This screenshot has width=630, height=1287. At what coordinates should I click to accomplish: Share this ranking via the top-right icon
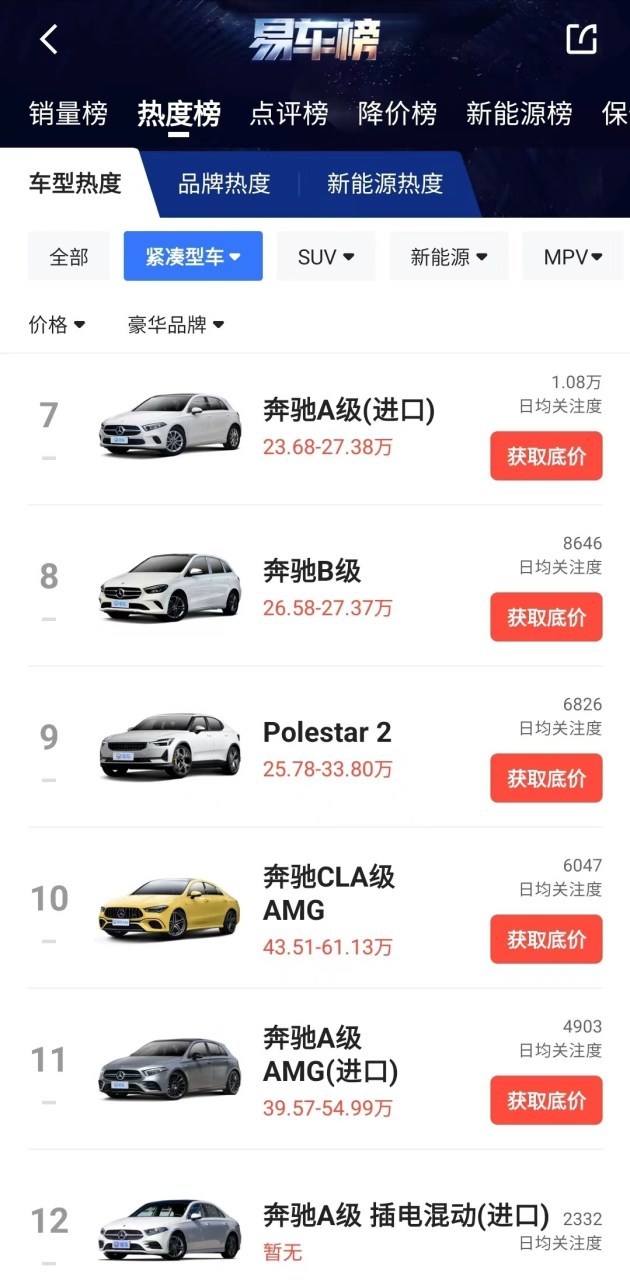(581, 39)
